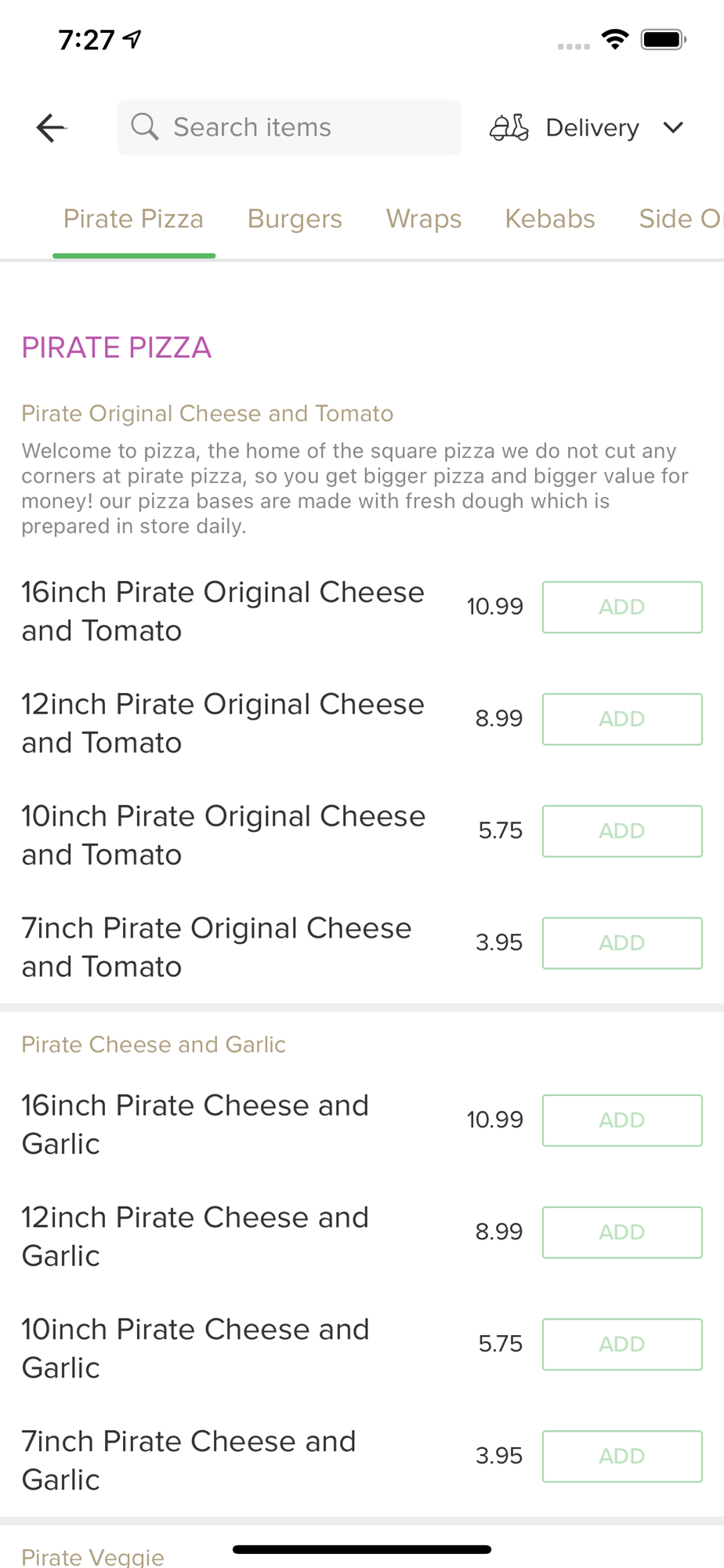Select the Pirate Pizza tab

tap(133, 219)
